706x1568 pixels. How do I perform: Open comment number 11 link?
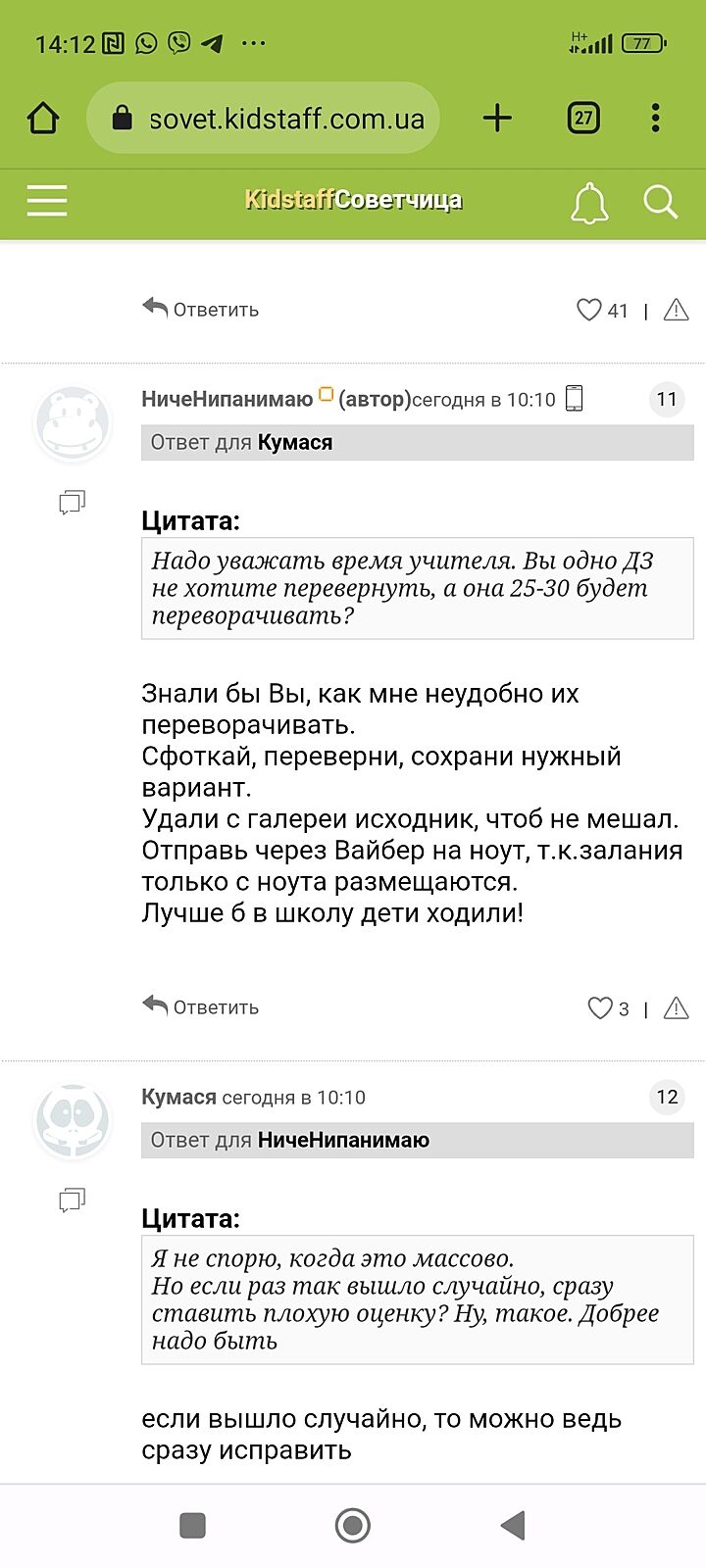(667, 399)
